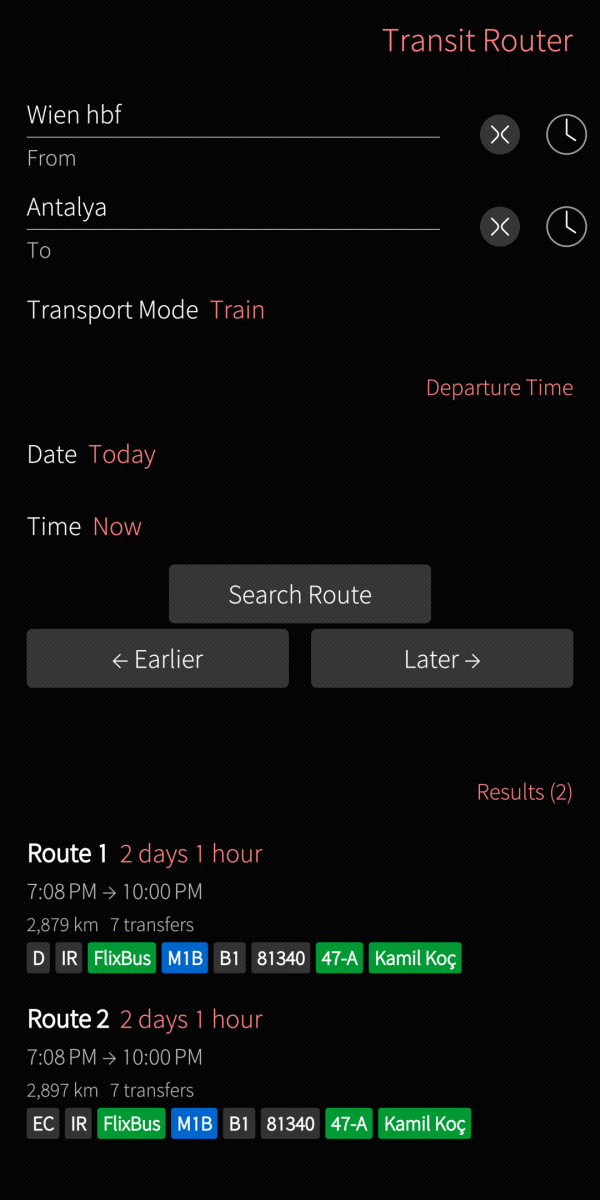The height and width of the screenshot is (1200, 600).
Task: Show earlier connections
Action: [158, 659]
